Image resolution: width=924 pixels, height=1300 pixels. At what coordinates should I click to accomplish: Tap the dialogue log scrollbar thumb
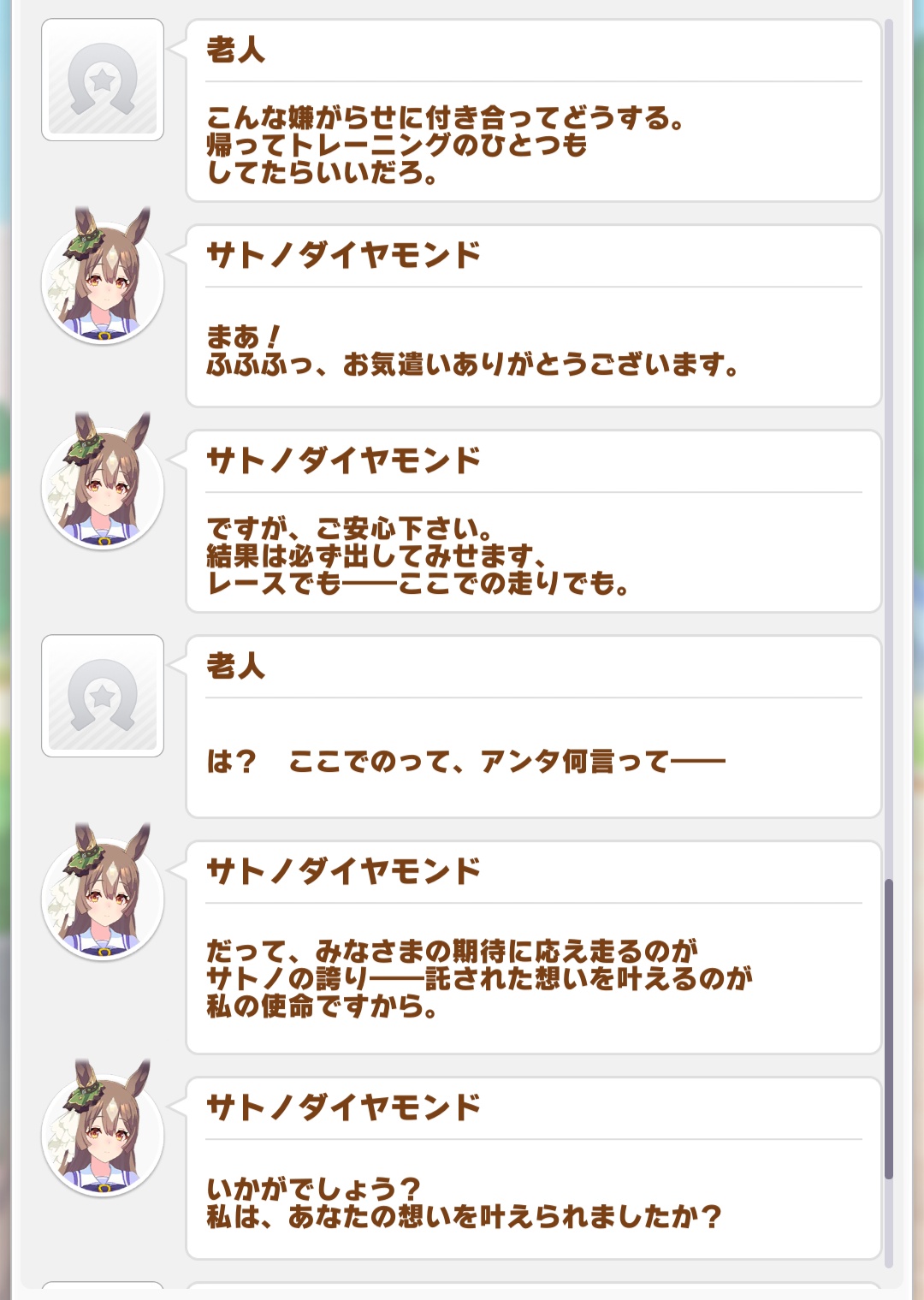click(888, 1029)
